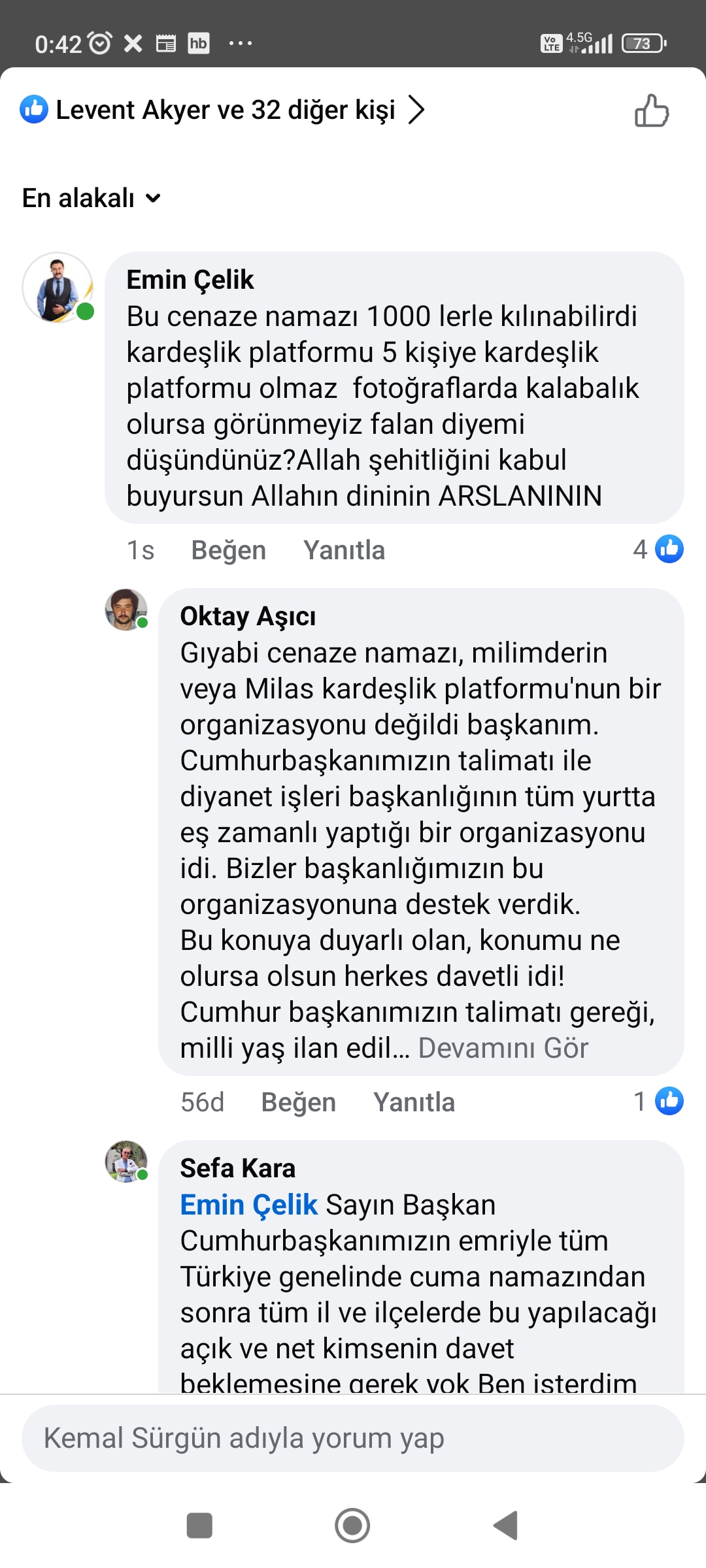Open Sefa Kara's profile name
Image resolution: width=706 pixels, height=1568 pixels.
[x=237, y=1168]
